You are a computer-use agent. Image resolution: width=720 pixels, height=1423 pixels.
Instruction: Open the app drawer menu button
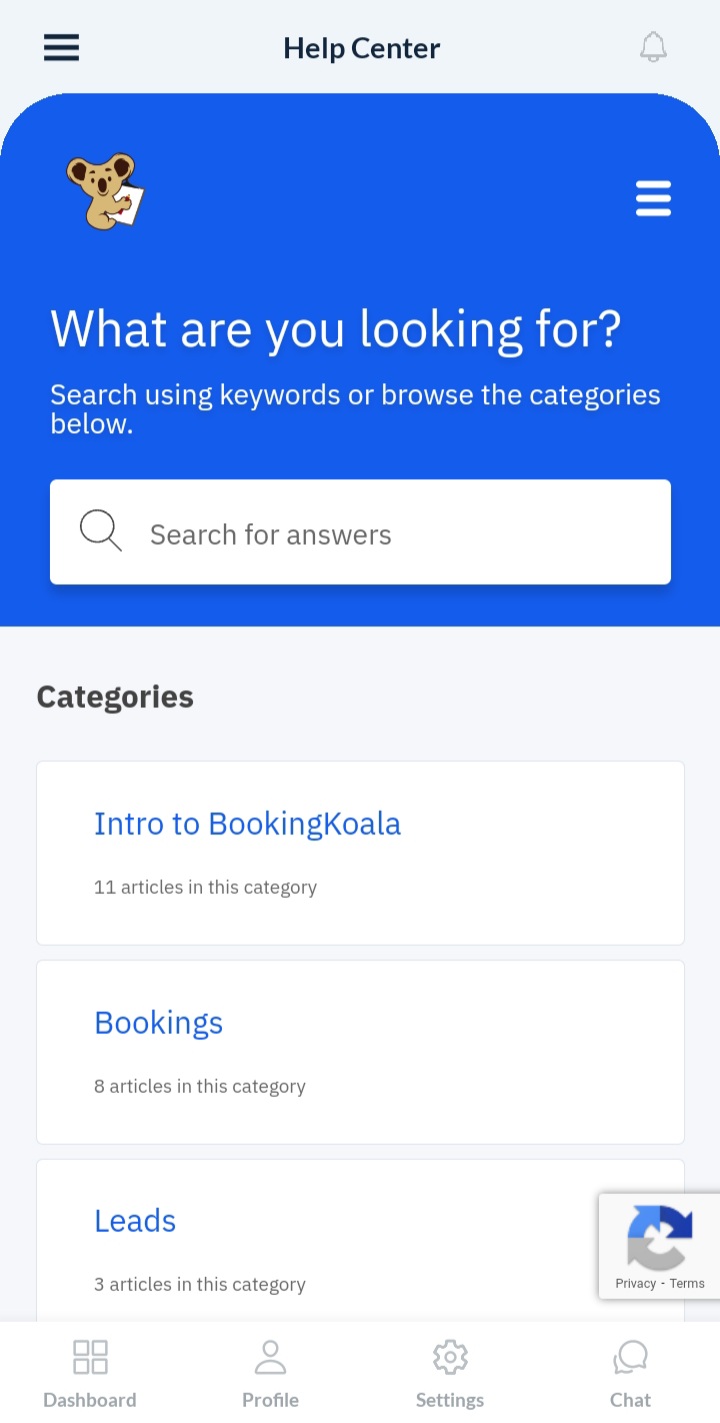[61, 48]
